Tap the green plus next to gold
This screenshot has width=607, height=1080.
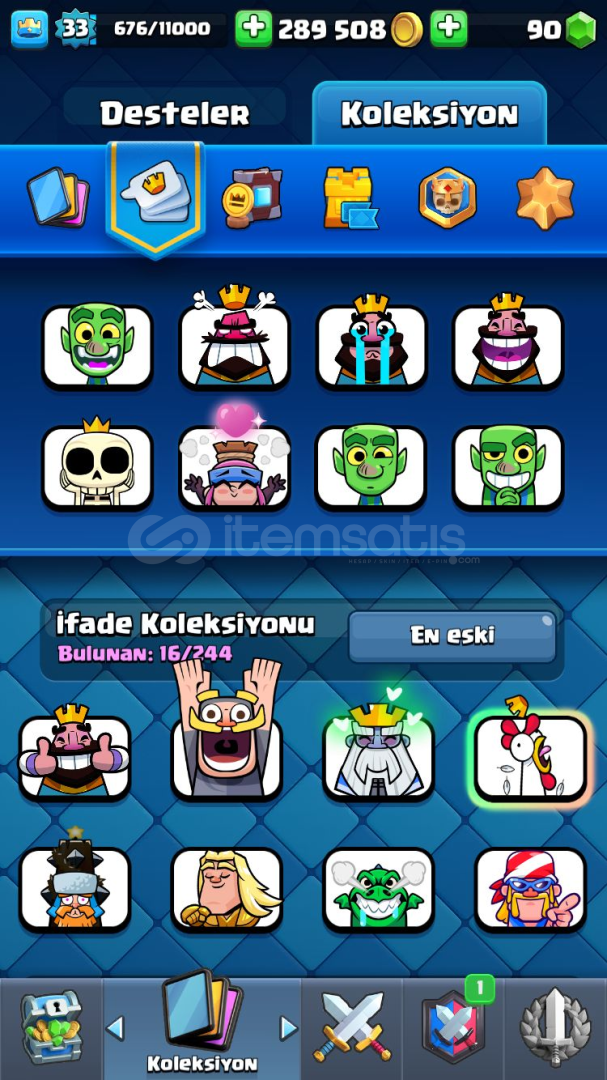(x=254, y=29)
